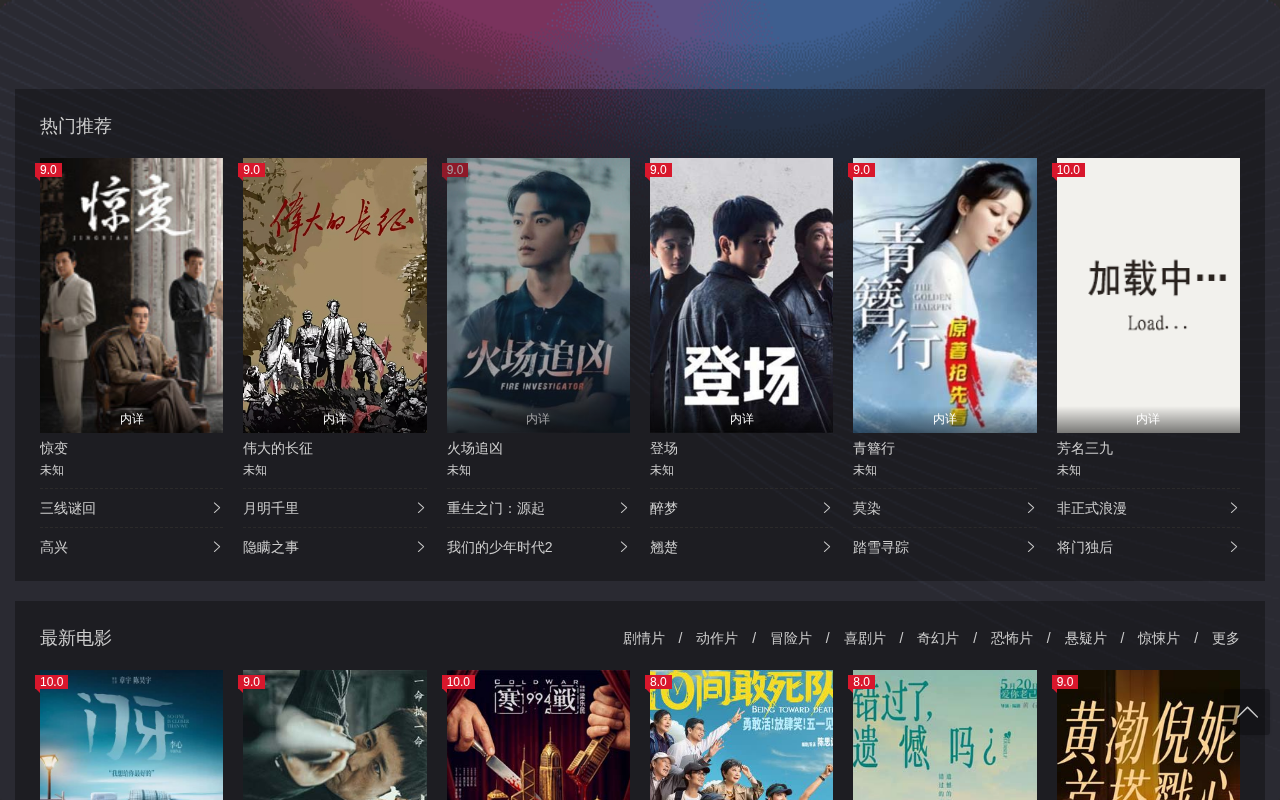Screen dimensions: 1280x800
Task: Open the 隐瞒之事 row
Action: pos(335,547)
